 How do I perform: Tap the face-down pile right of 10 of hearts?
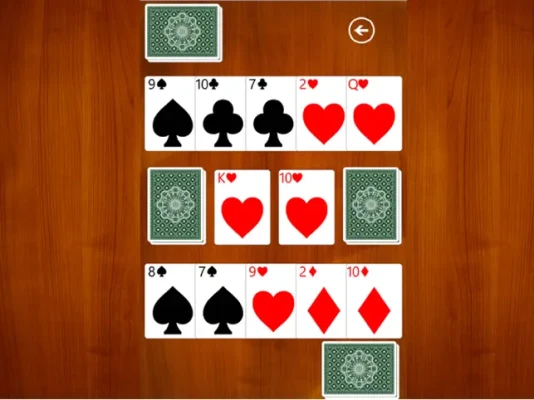click(x=372, y=206)
